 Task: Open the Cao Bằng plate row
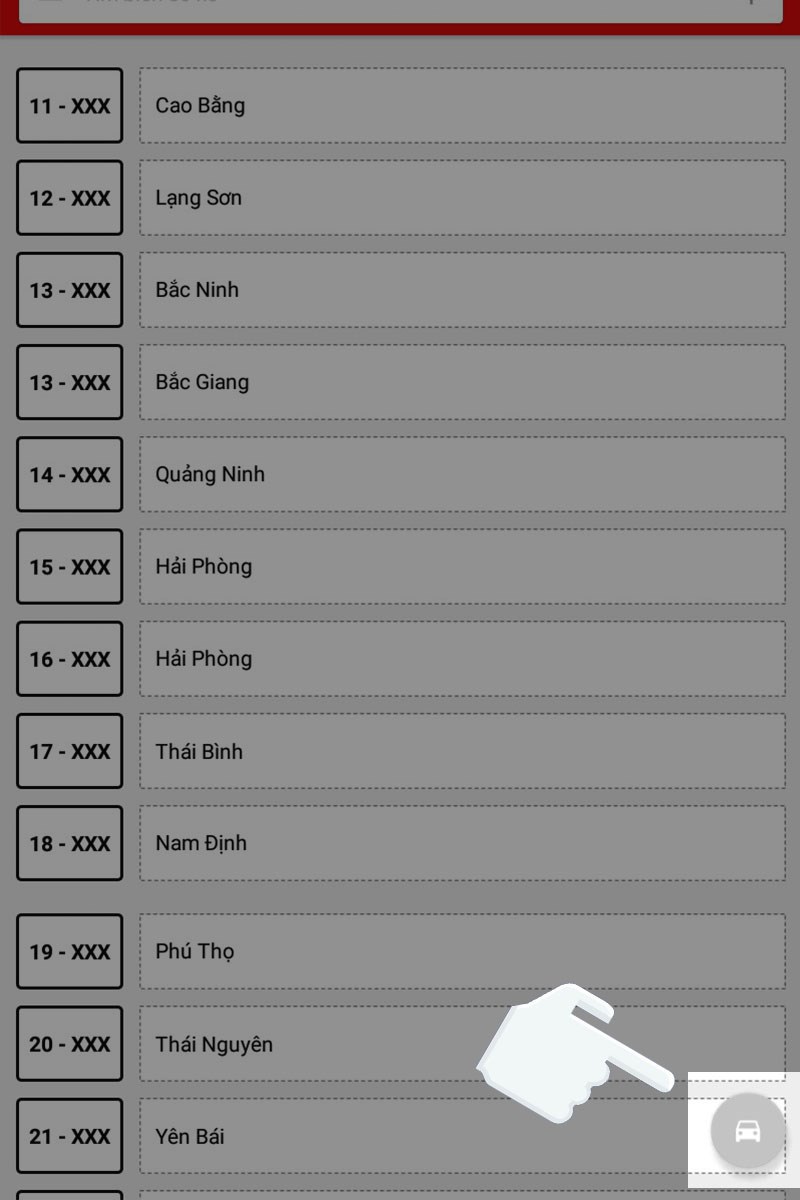coord(461,106)
